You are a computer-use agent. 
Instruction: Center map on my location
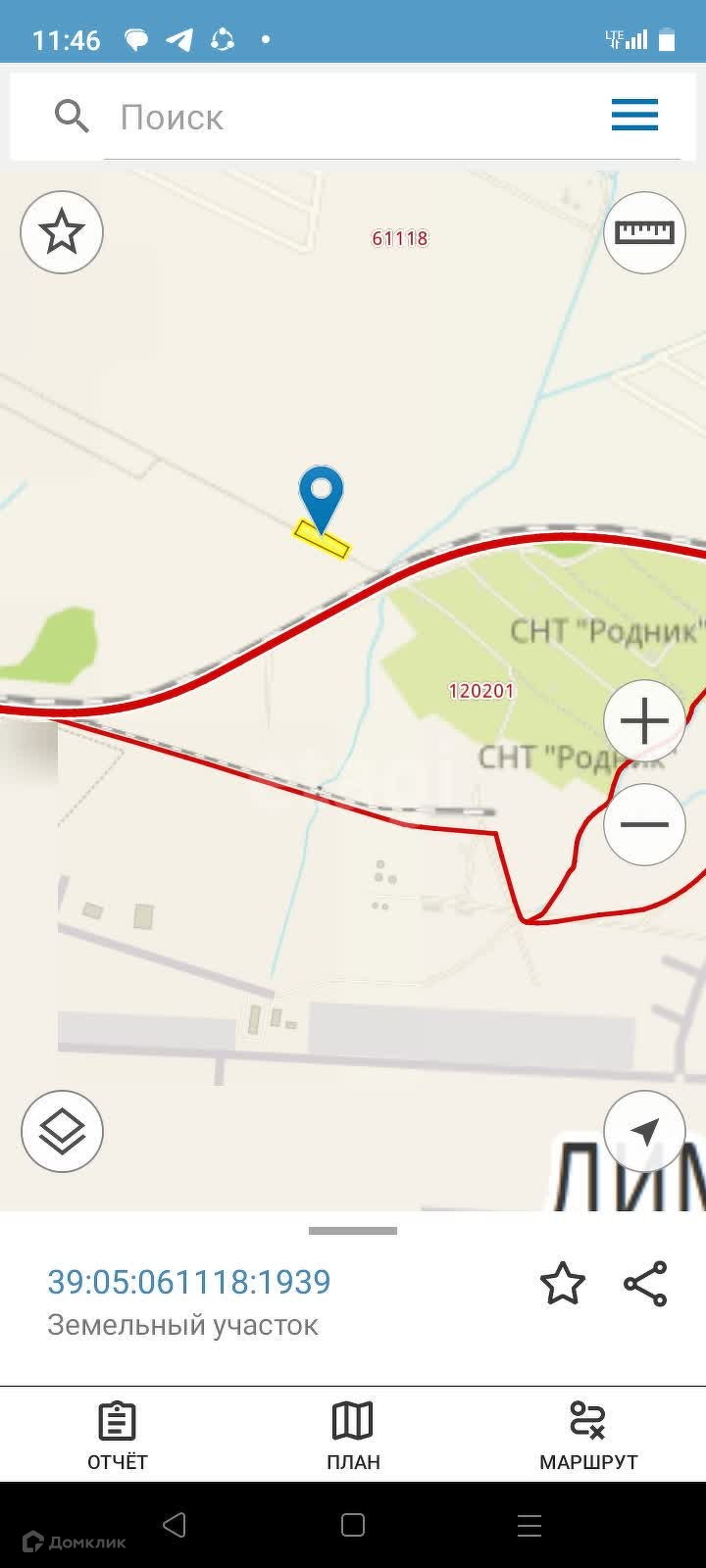tap(644, 1131)
